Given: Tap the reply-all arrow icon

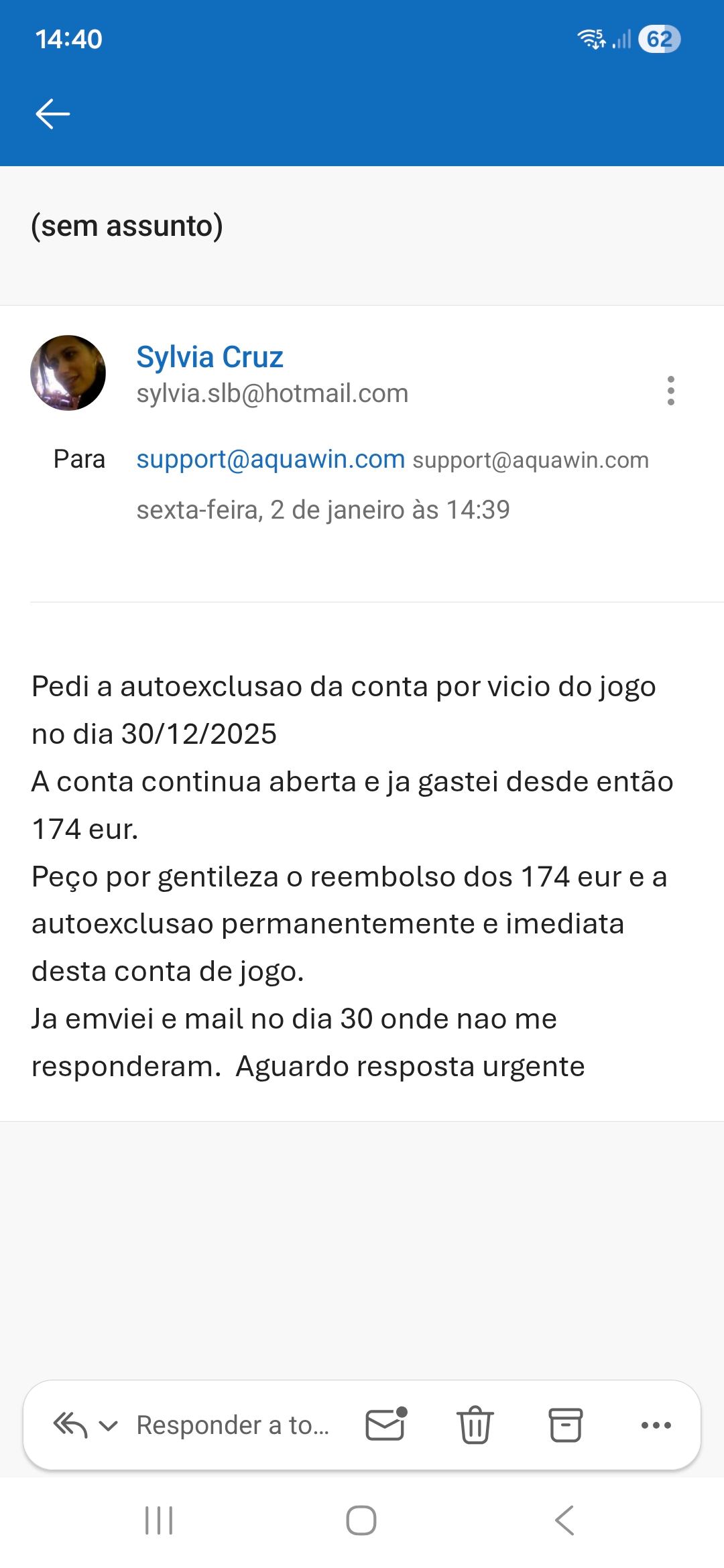Looking at the screenshot, I should pos(70,1425).
